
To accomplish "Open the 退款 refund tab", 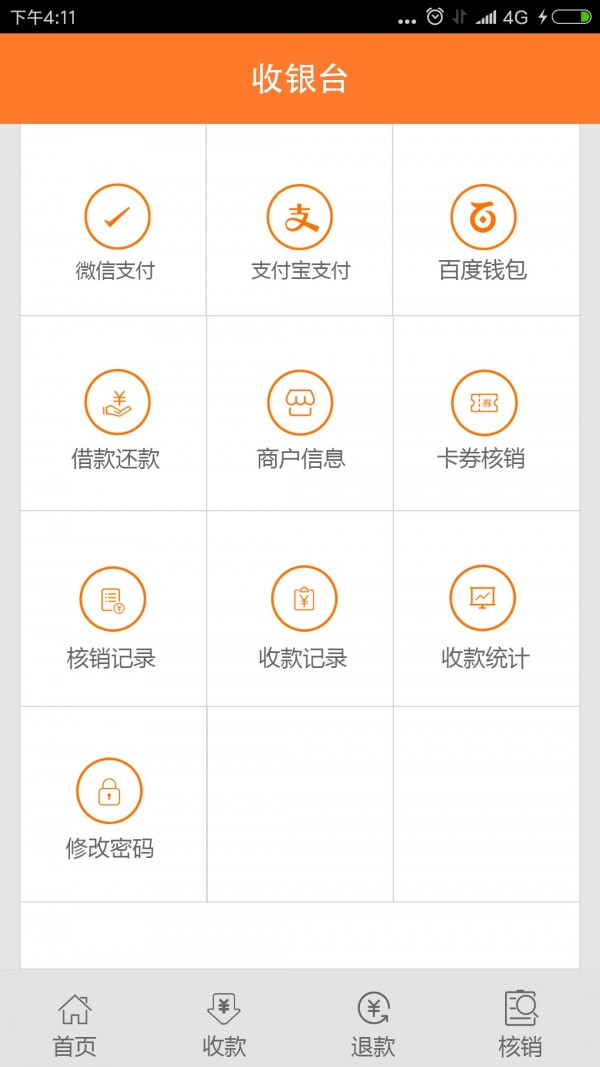I will (373, 1023).
